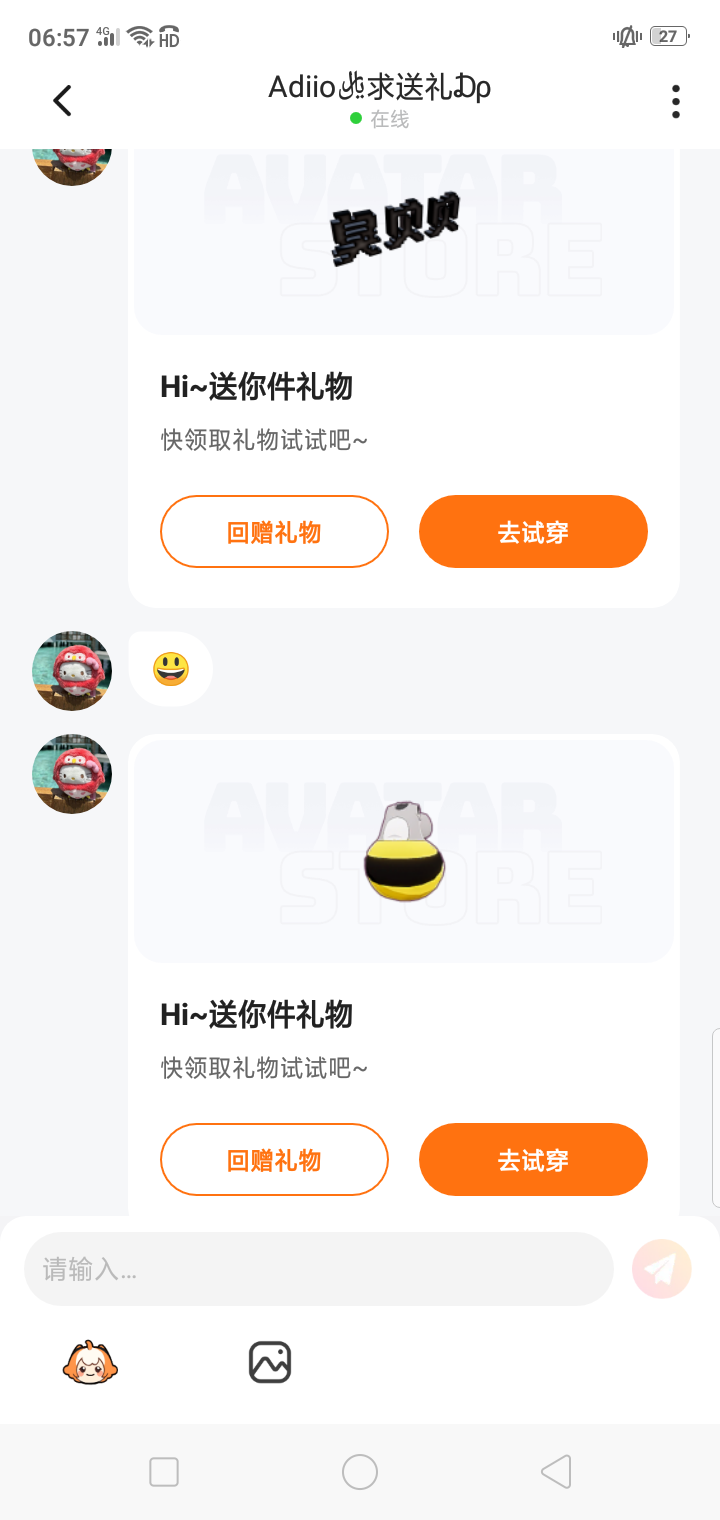Tap the system back navigation button
720x1520 pixels.
556,1472
